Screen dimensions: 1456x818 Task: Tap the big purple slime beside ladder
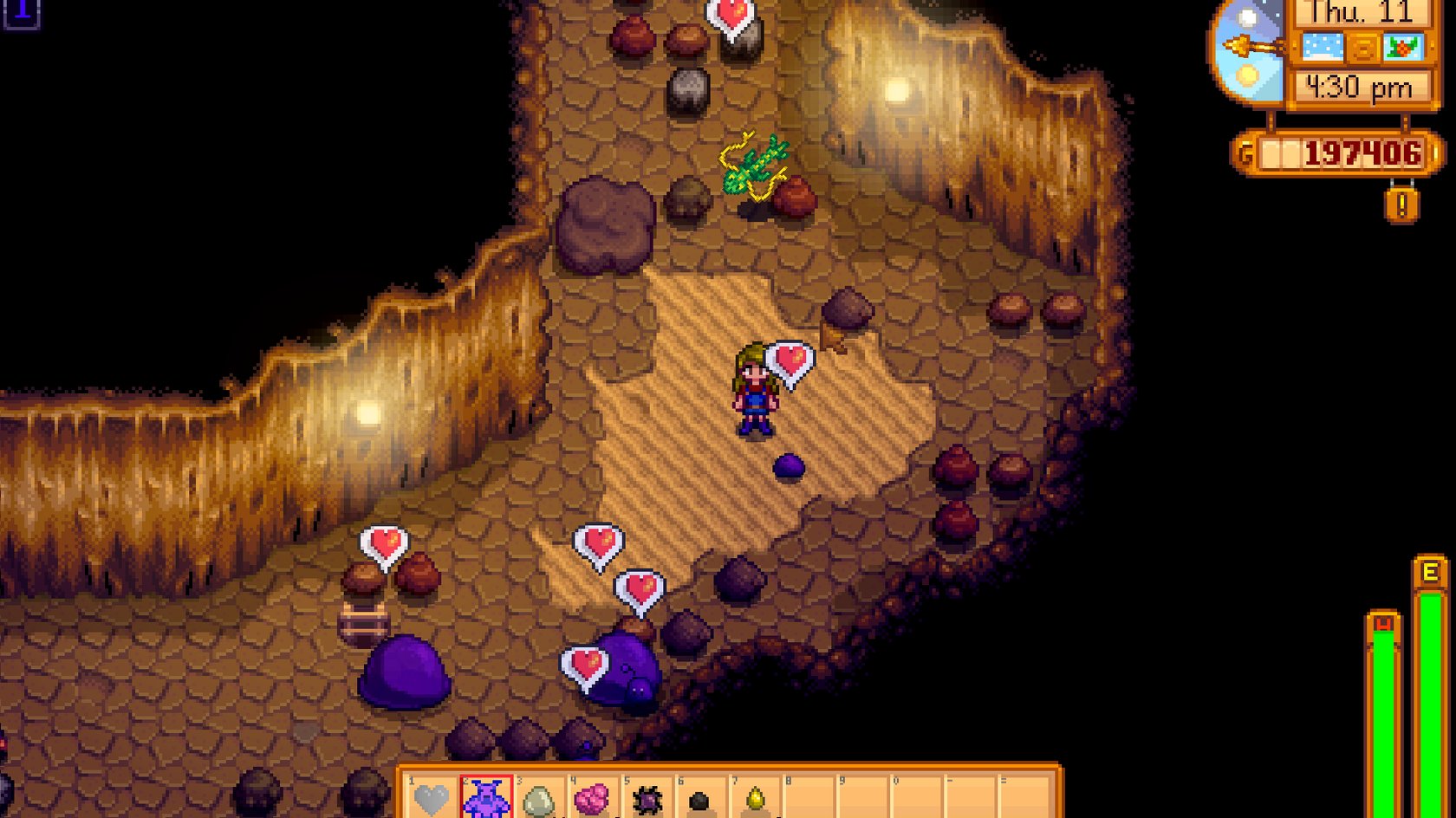(404, 672)
